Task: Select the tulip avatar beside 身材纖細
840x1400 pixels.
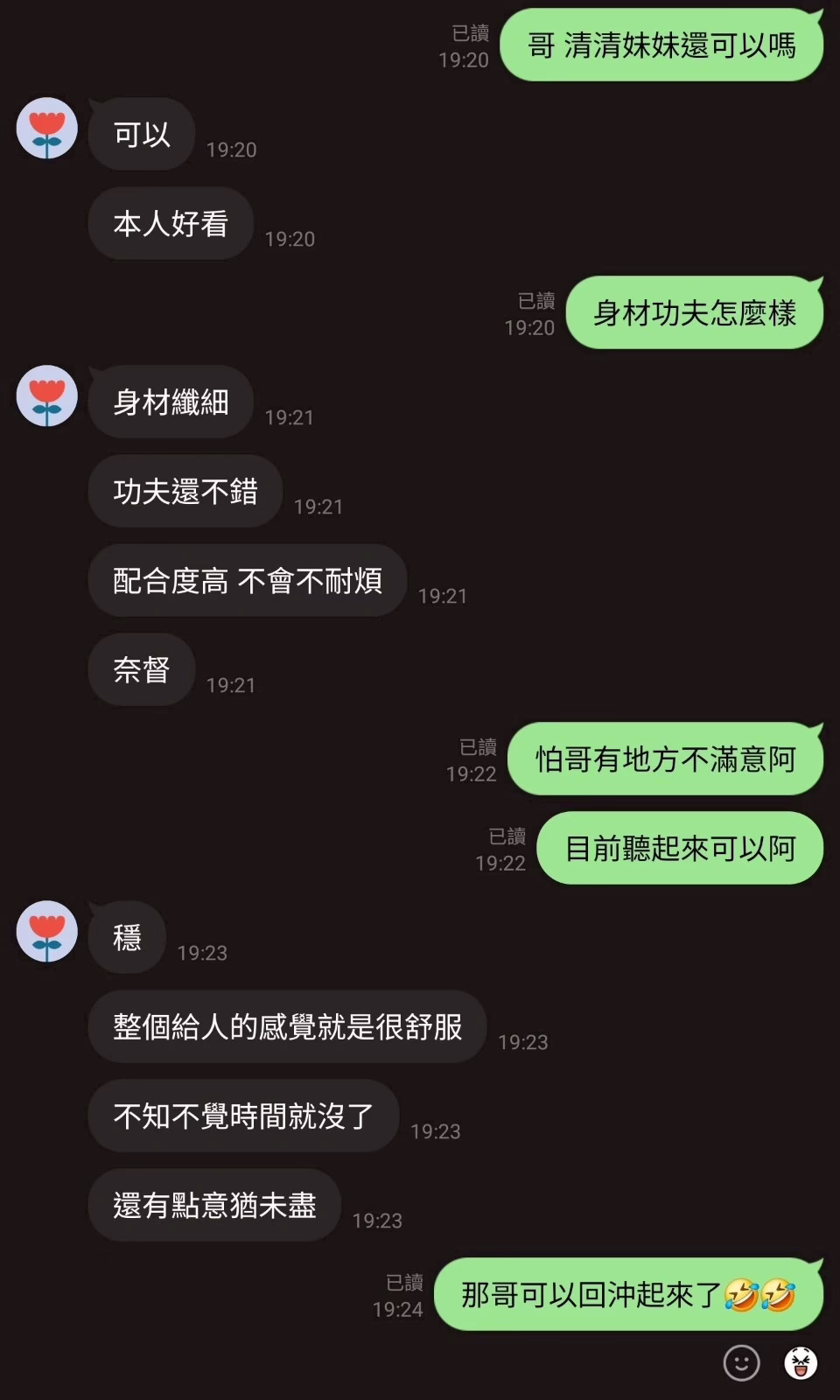Action: (45, 395)
